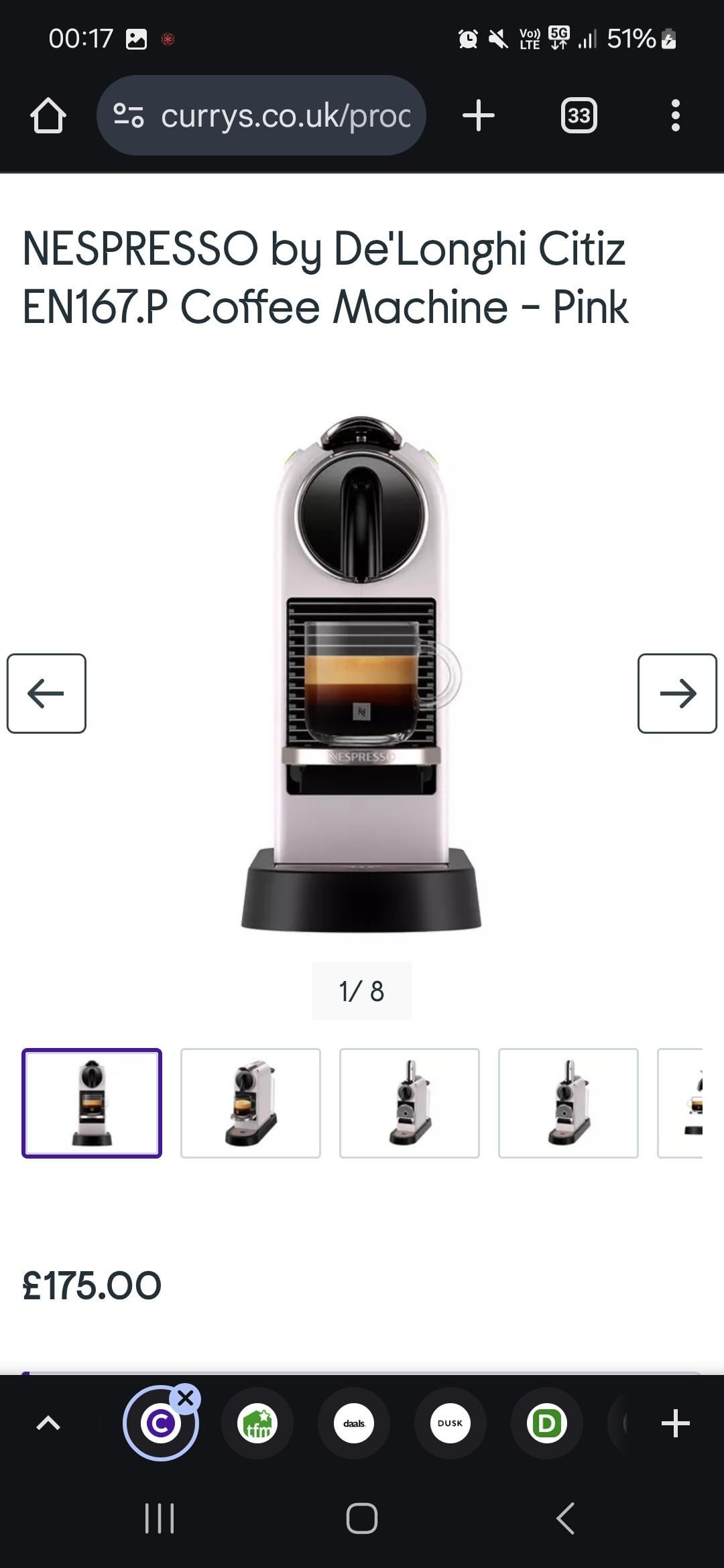Open a new browser tab

pos(479,116)
